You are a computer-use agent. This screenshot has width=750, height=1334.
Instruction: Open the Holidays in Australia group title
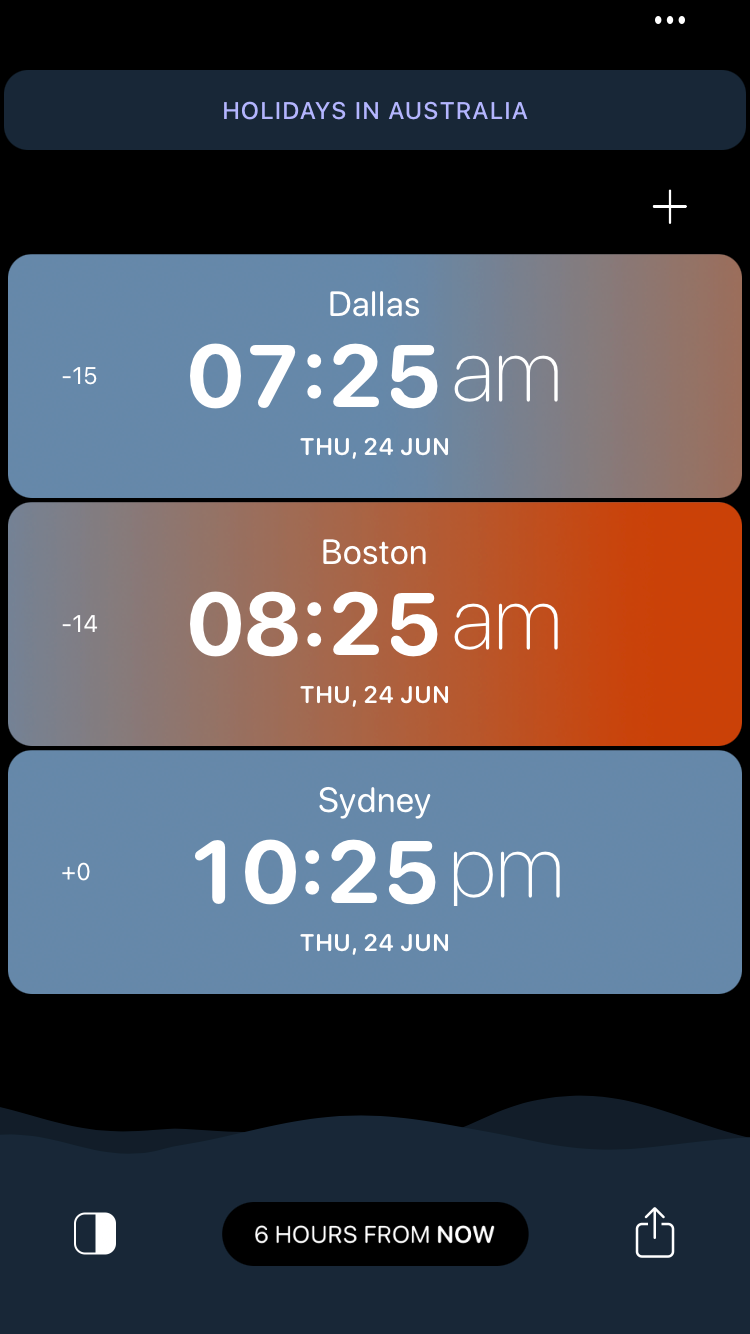375,110
